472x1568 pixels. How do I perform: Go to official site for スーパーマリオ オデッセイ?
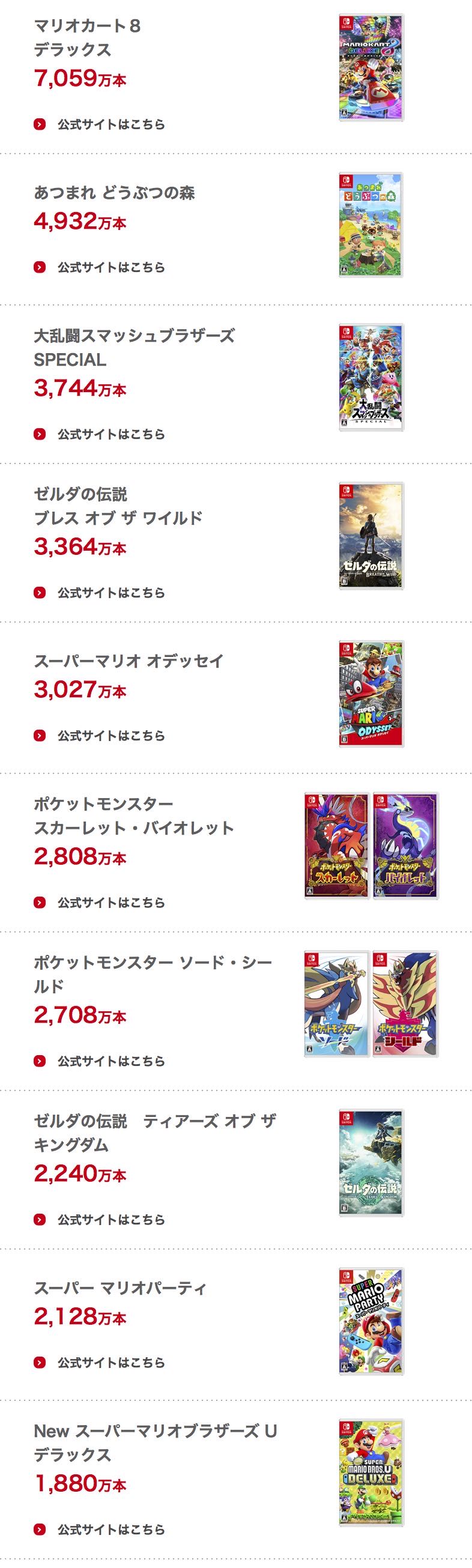pos(110,735)
